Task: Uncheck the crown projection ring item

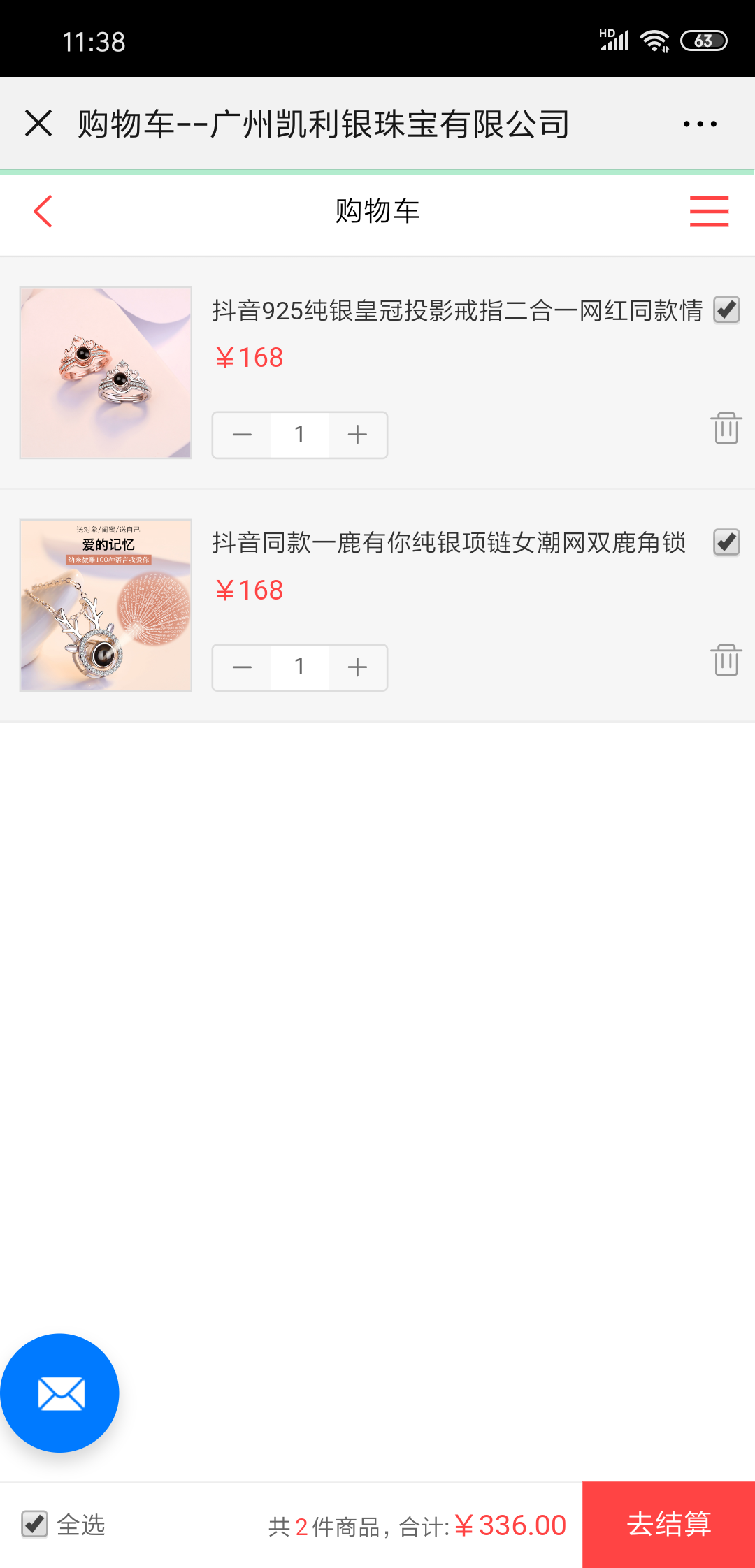Action: tap(726, 310)
